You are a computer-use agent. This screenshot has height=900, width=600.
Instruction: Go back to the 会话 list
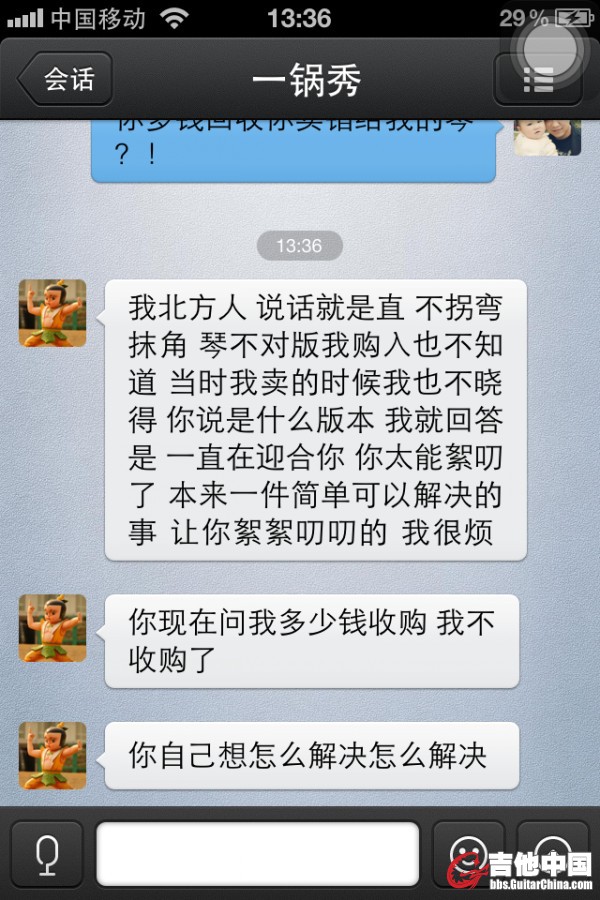point(65,80)
